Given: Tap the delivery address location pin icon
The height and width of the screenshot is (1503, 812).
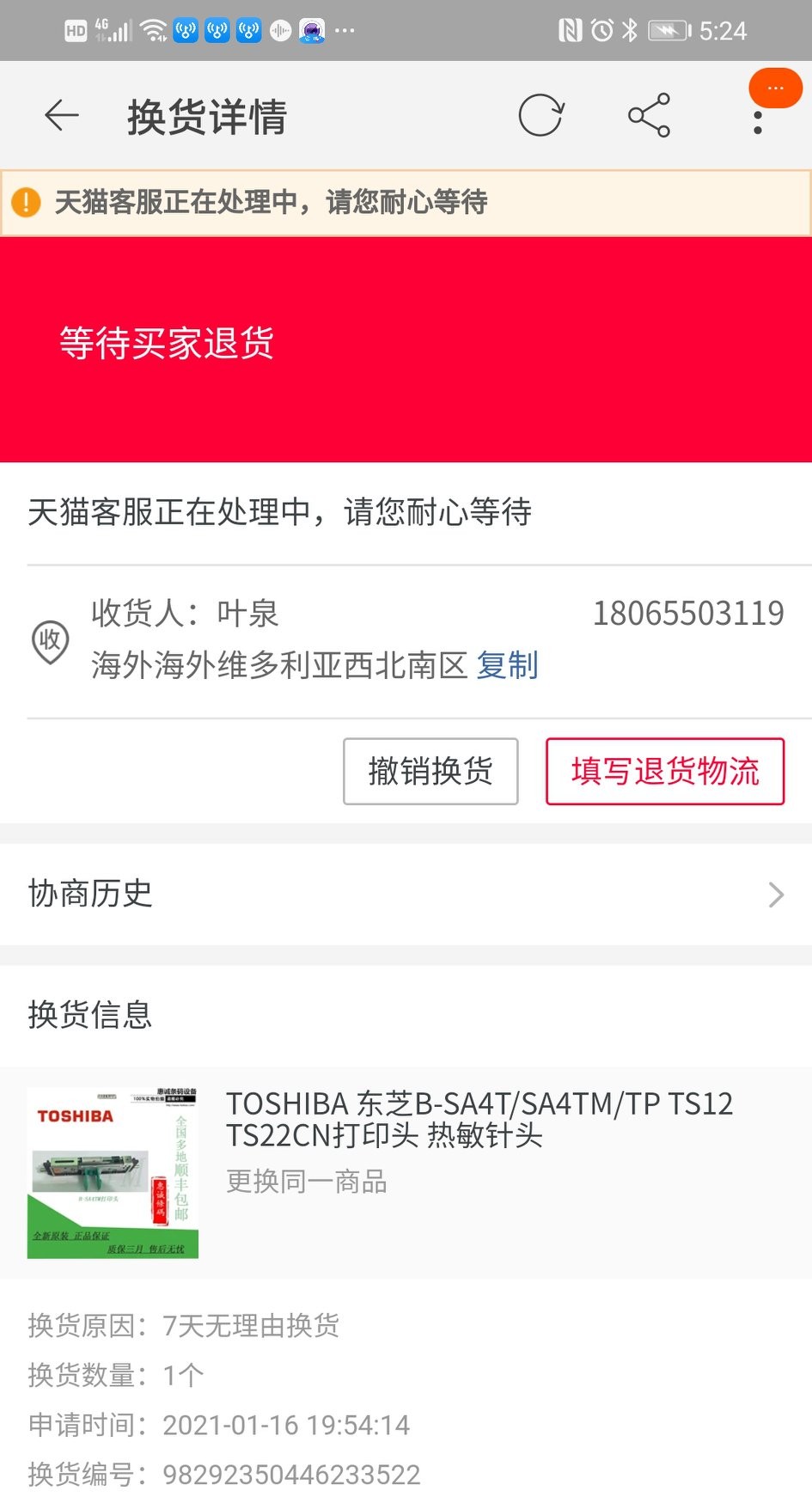Looking at the screenshot, I should coord(49,642).
